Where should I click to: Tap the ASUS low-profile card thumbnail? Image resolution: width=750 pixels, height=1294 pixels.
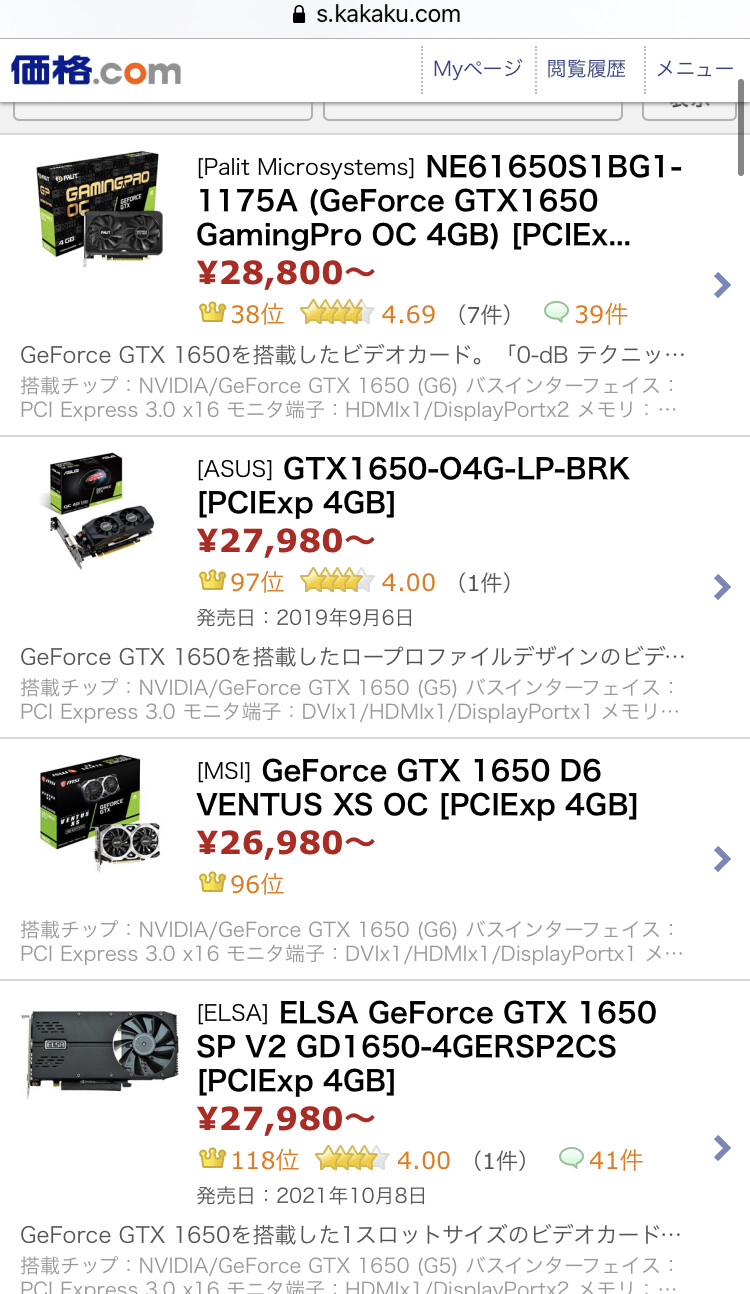click(98, 508)
